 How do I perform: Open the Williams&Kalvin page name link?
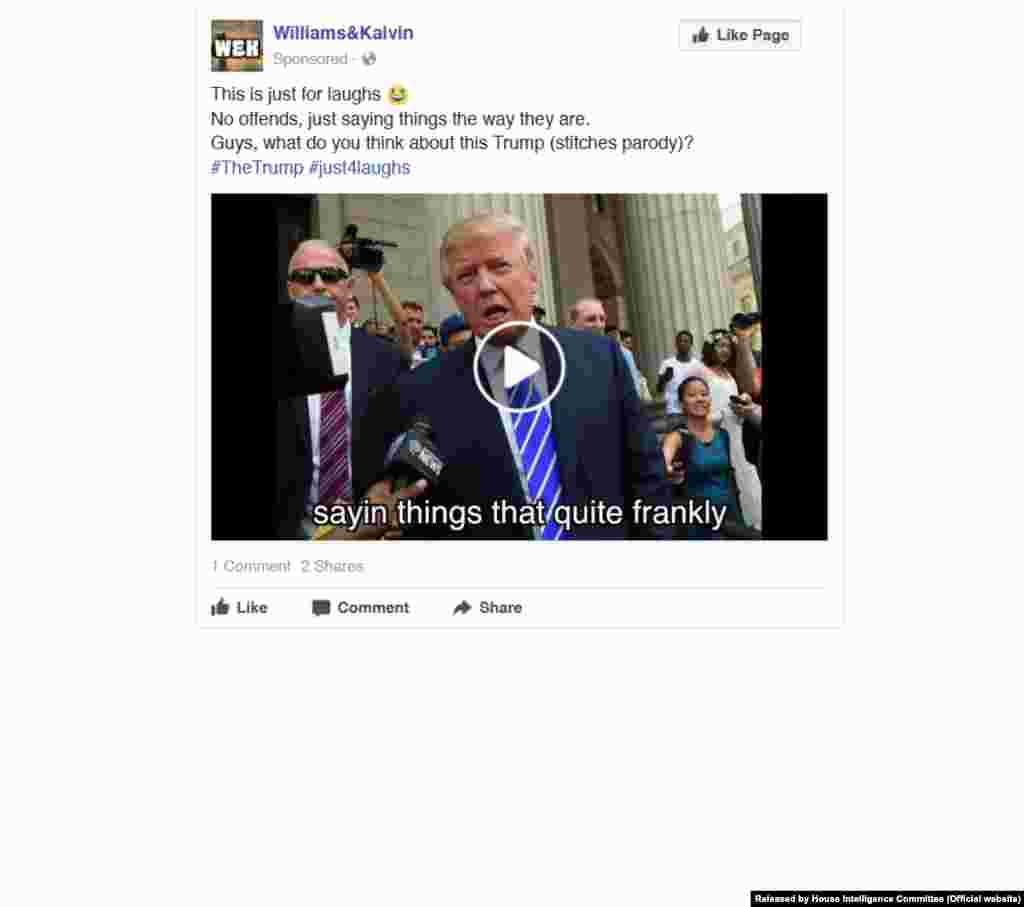coord(343,33)
